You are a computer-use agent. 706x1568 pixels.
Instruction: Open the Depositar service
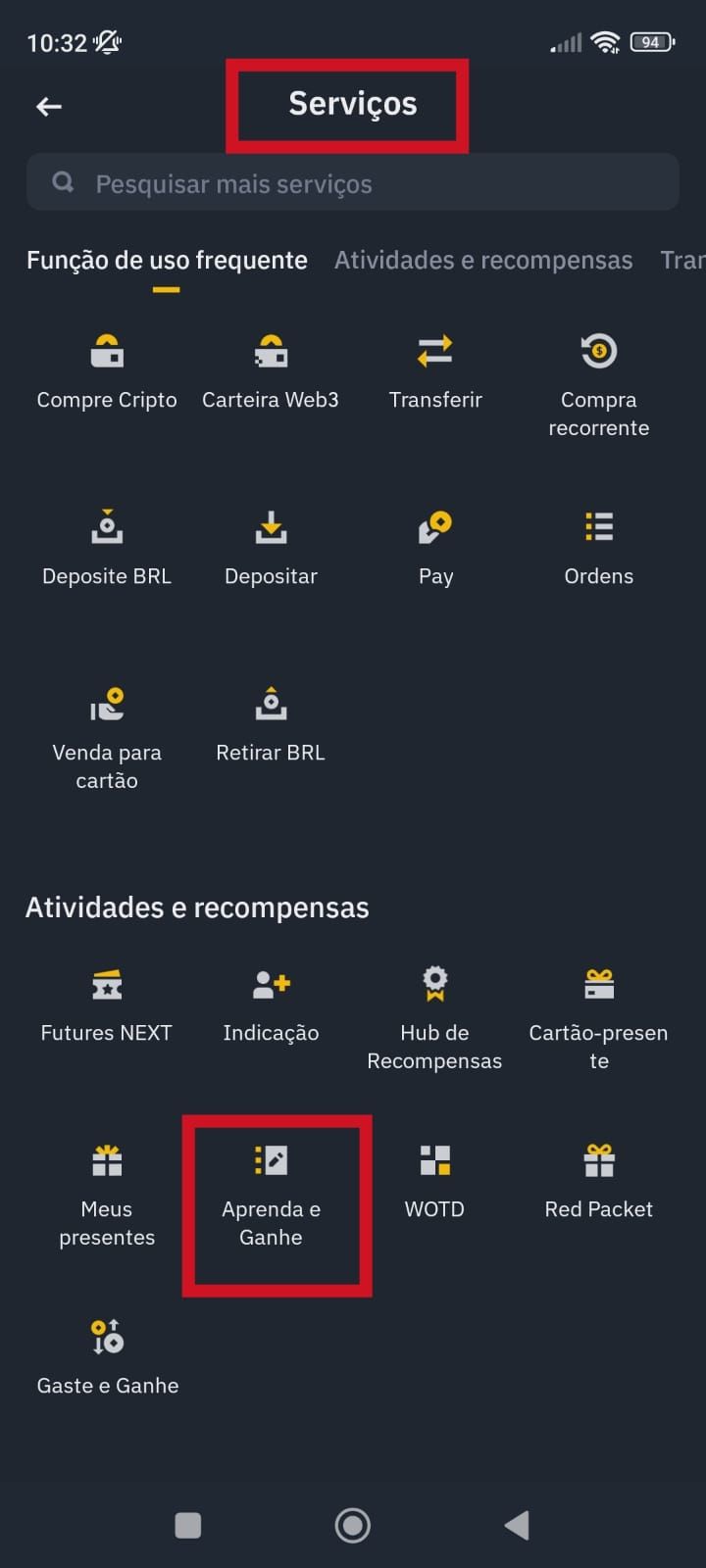point(271,548)
